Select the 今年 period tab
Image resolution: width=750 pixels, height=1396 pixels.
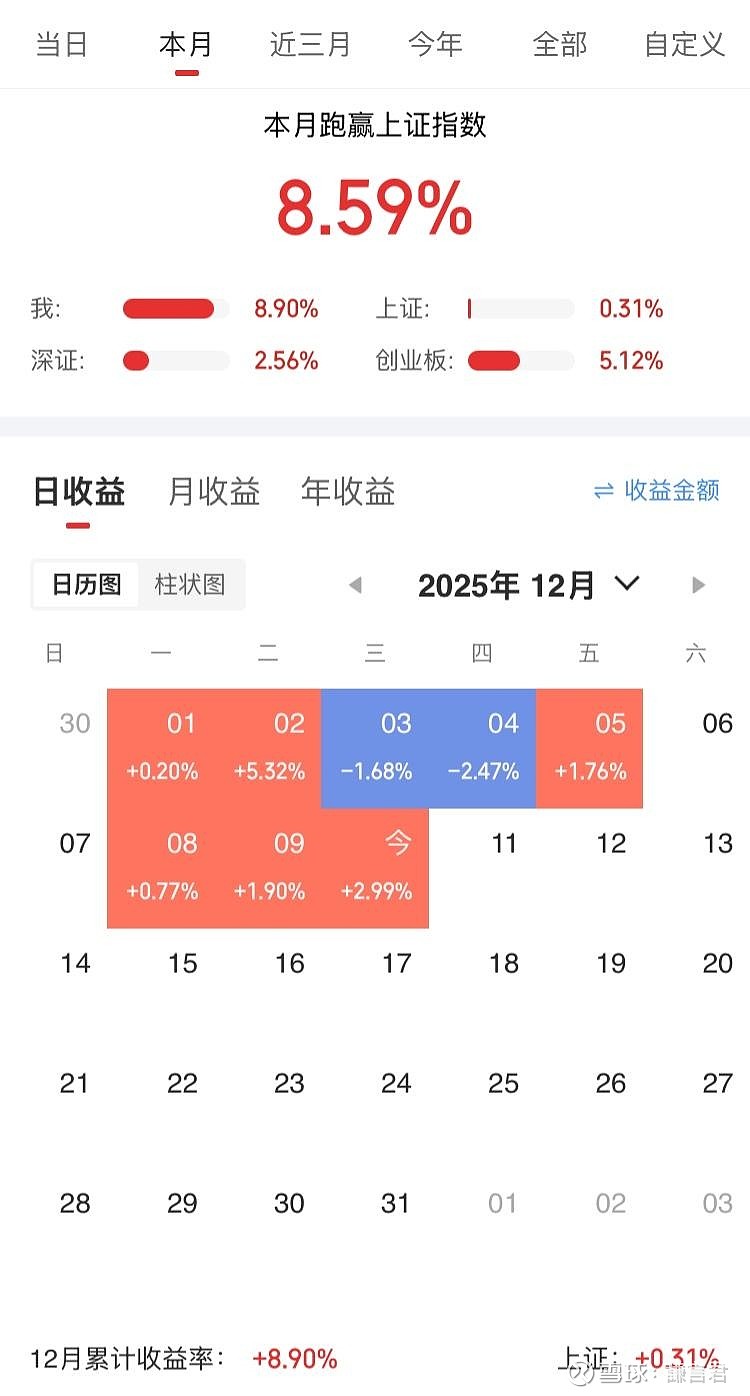436,45
